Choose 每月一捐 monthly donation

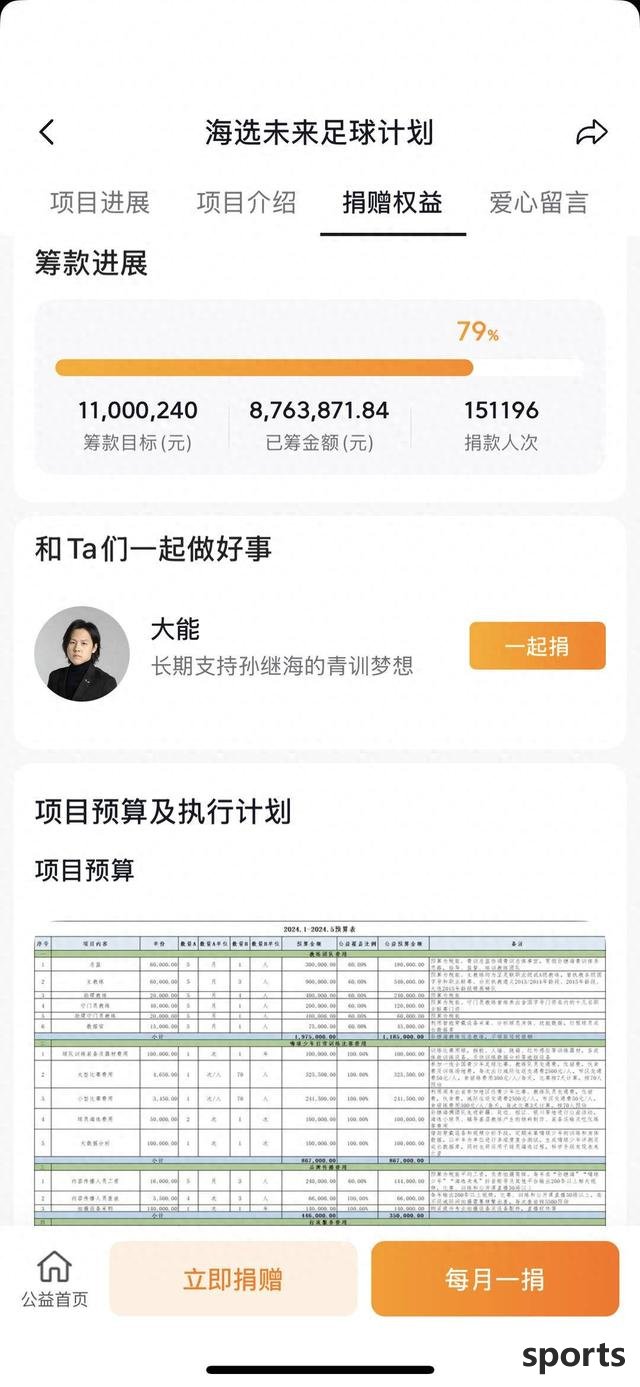tap(495, 1278)
